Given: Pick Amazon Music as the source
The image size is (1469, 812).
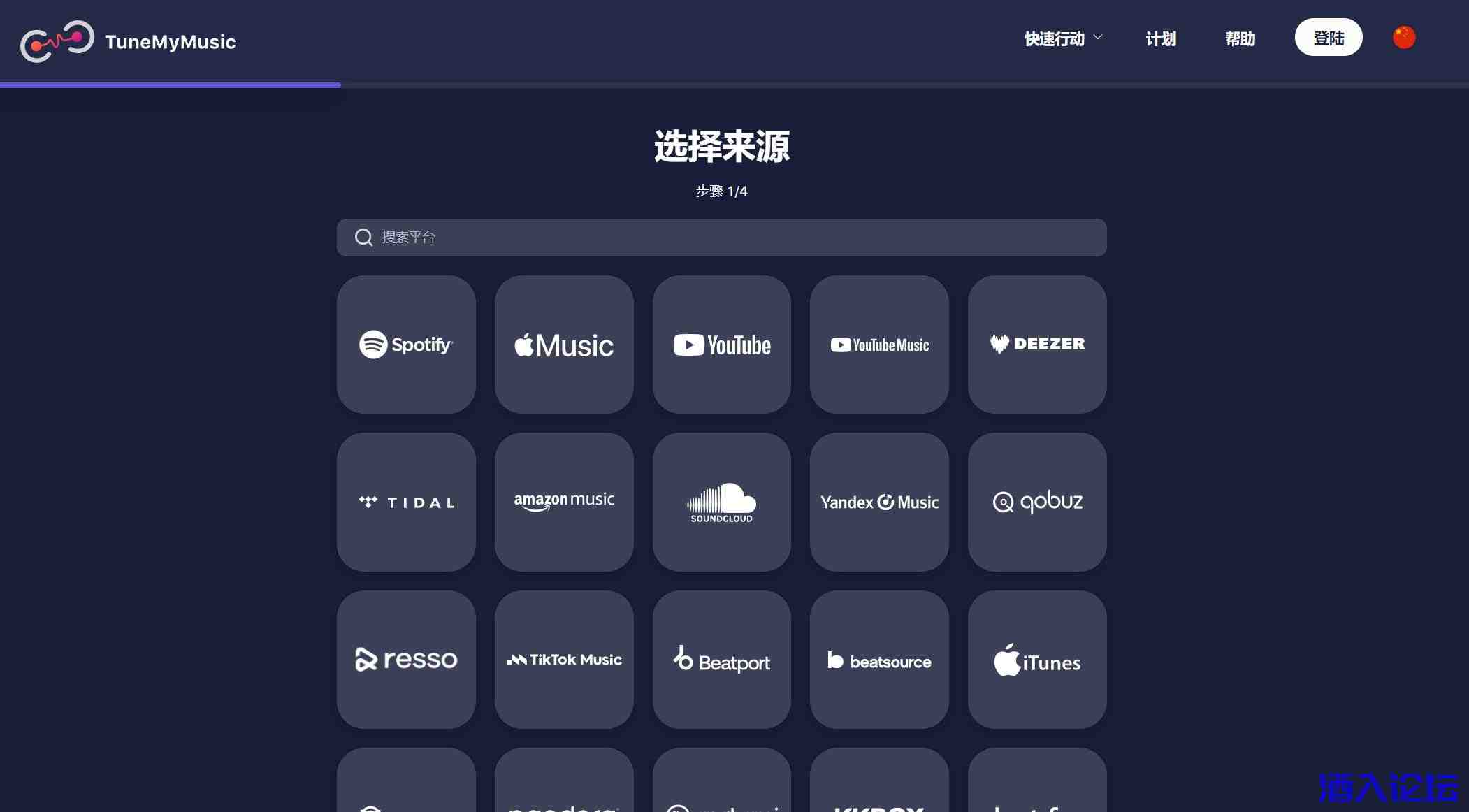Looking at the screenshot, I should (x=564, y=502).
